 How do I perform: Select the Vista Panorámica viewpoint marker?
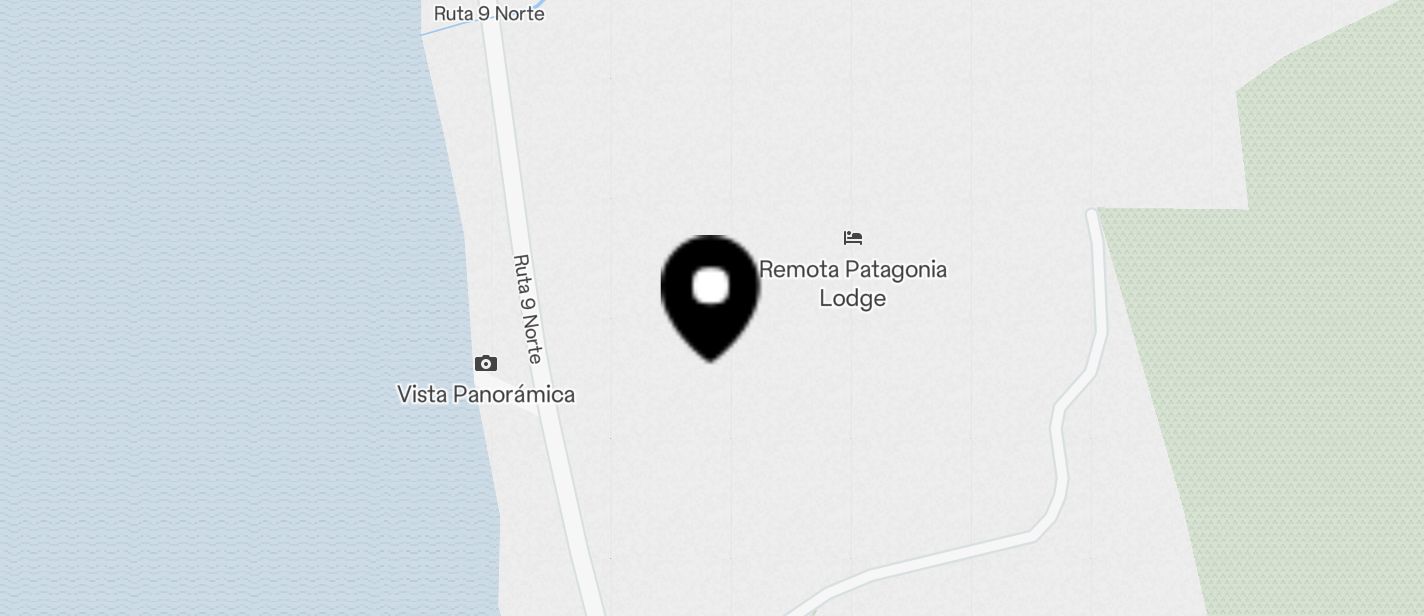coord(486,363)
